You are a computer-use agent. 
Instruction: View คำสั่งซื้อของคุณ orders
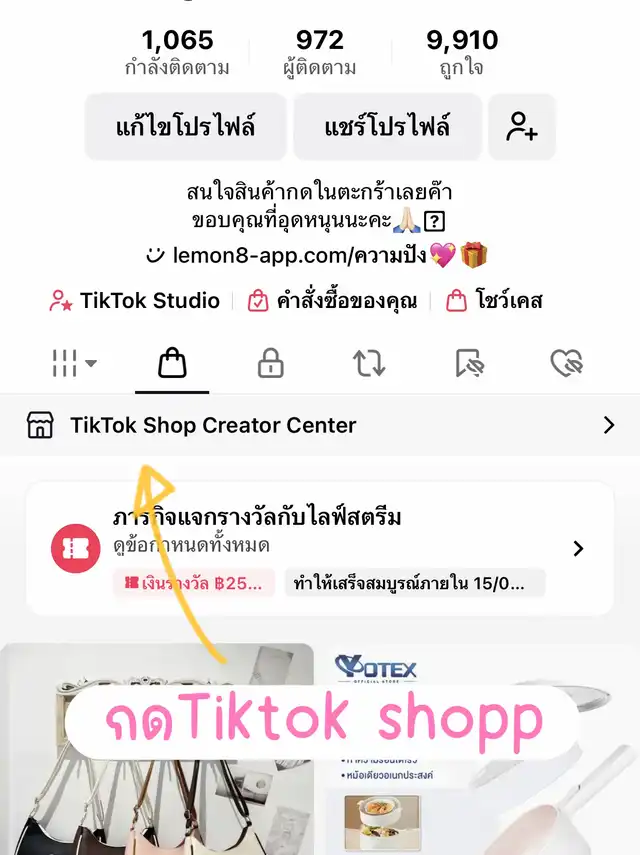tap(332, 300)
